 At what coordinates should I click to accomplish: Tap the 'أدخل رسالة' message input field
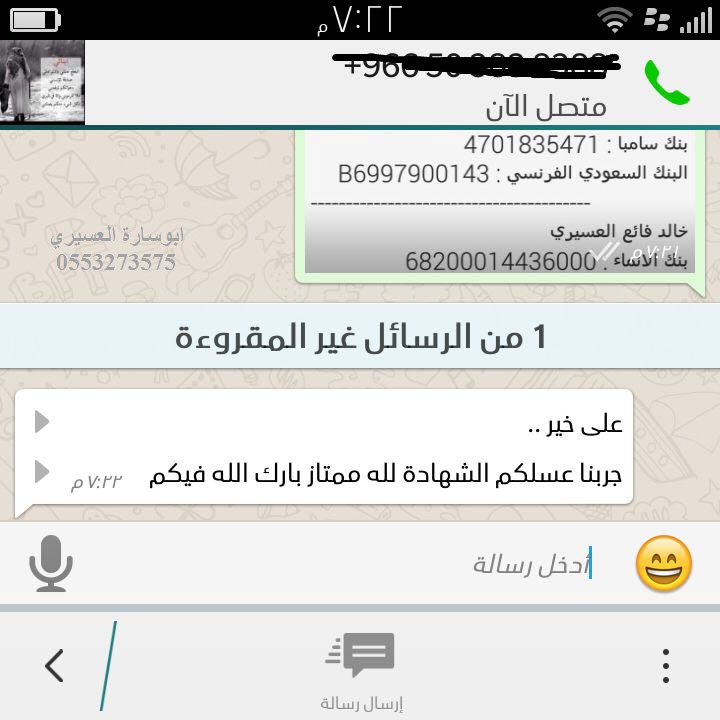[x=400, y=564]
